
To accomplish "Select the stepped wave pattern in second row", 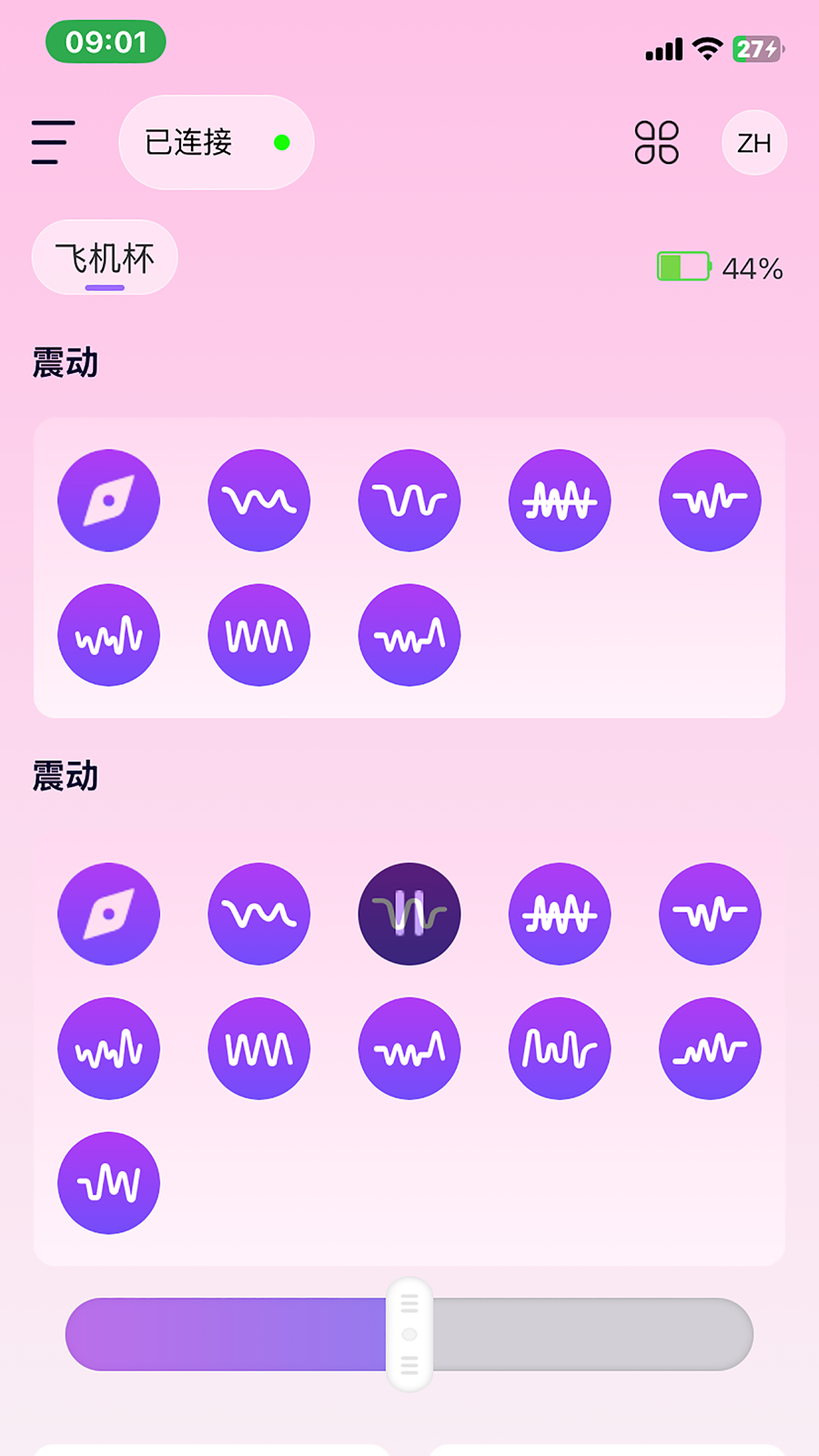I will tap(409, 634).
